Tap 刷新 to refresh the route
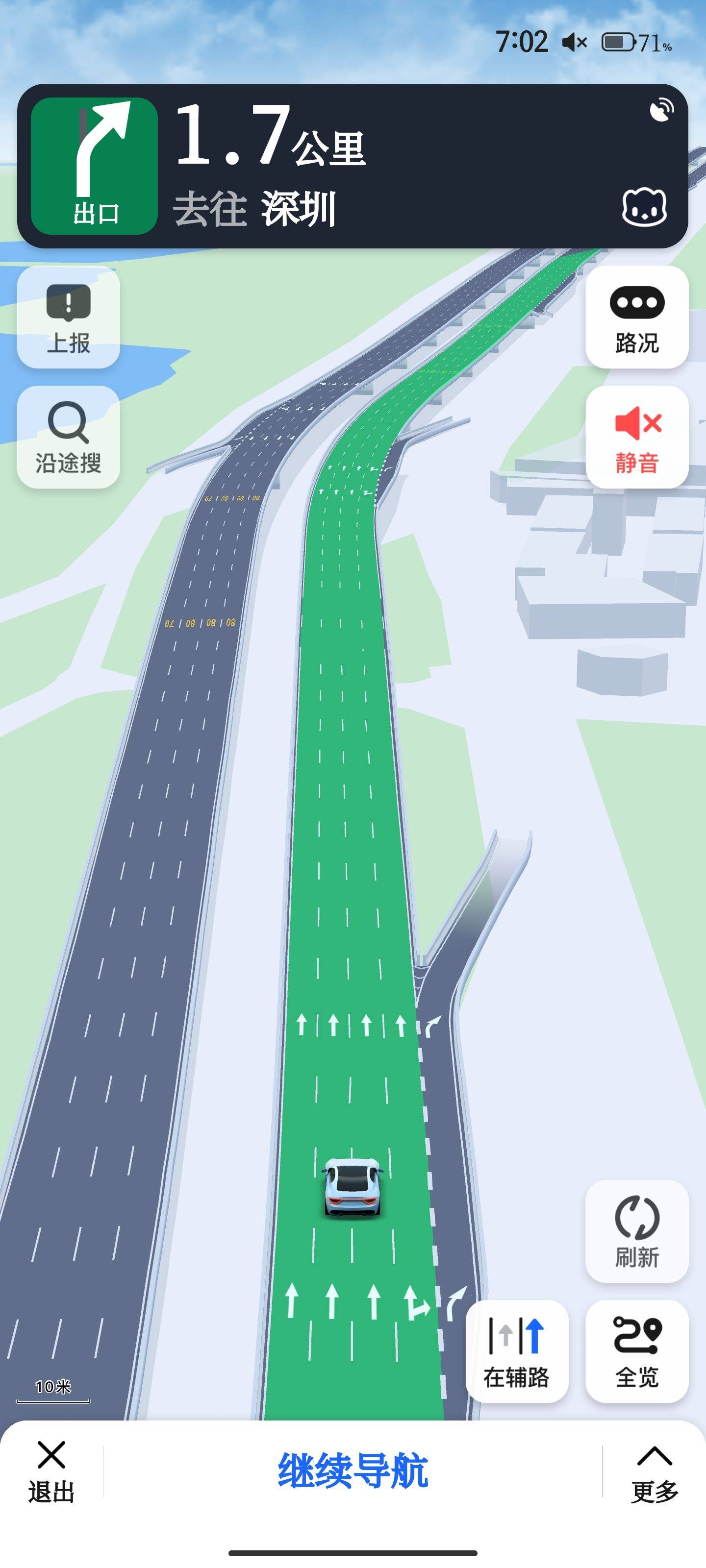This screenshot has height=1568, width=706. [x=636, y=1231]
